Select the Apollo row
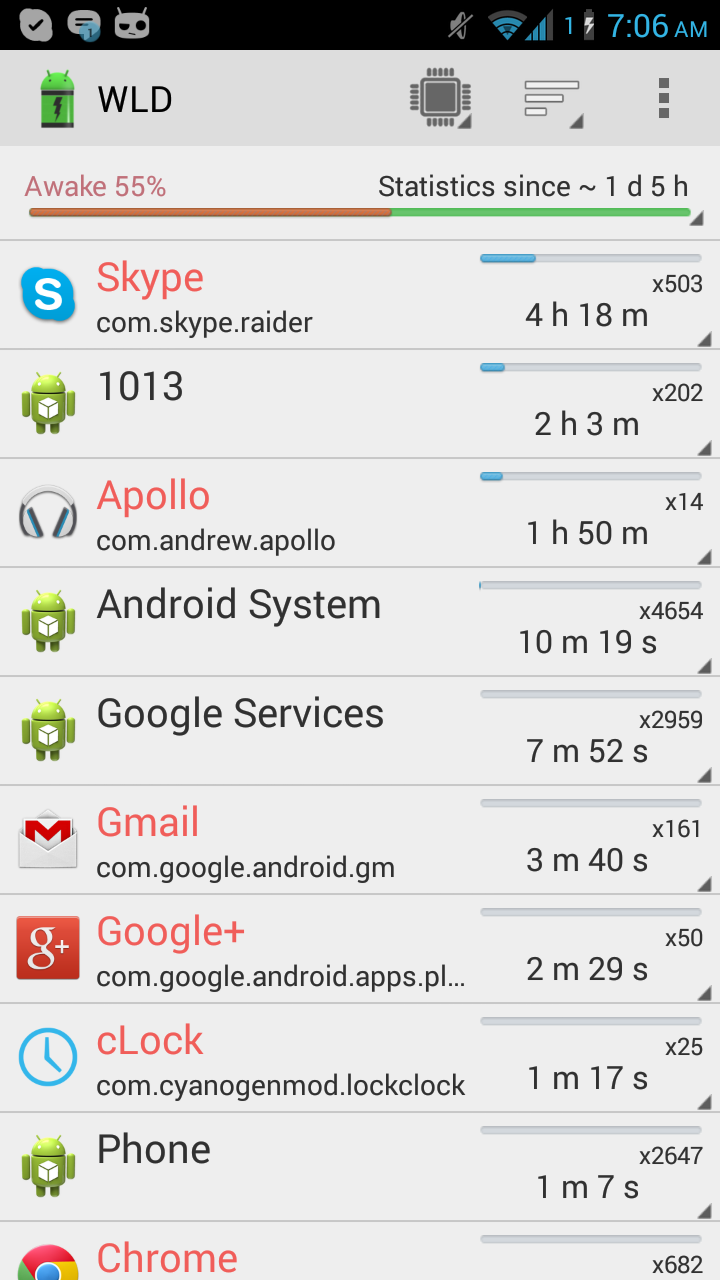720x1280 pixels. (x=360, y=513)
